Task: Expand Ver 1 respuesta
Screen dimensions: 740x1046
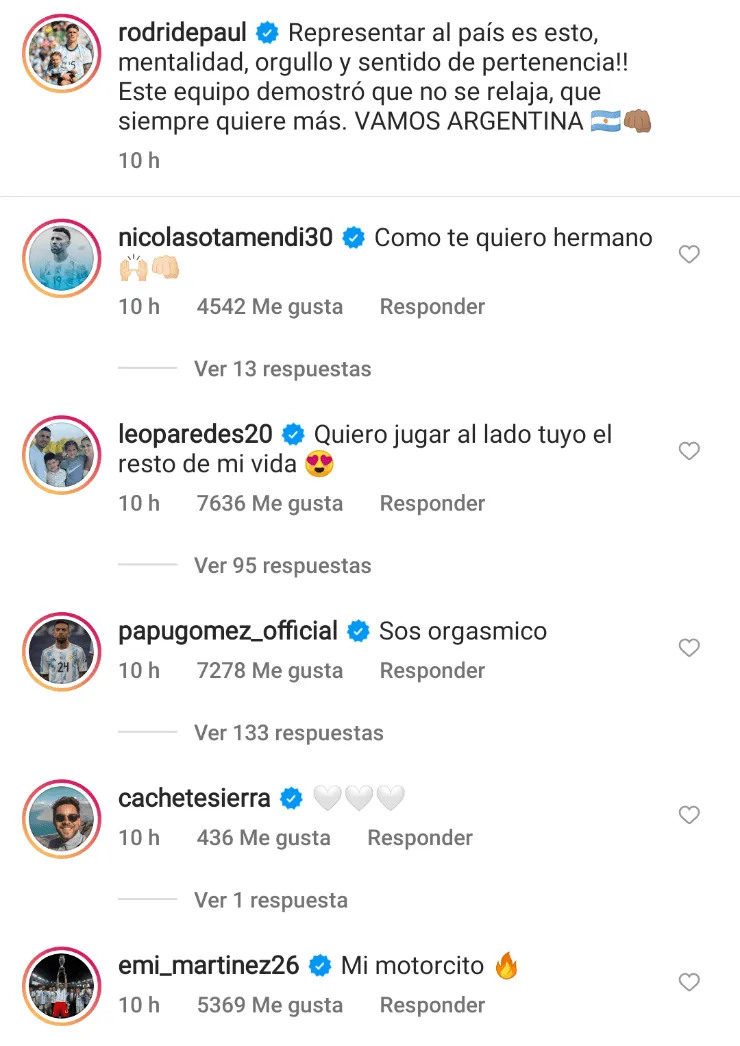Action: tap(270, 900)
